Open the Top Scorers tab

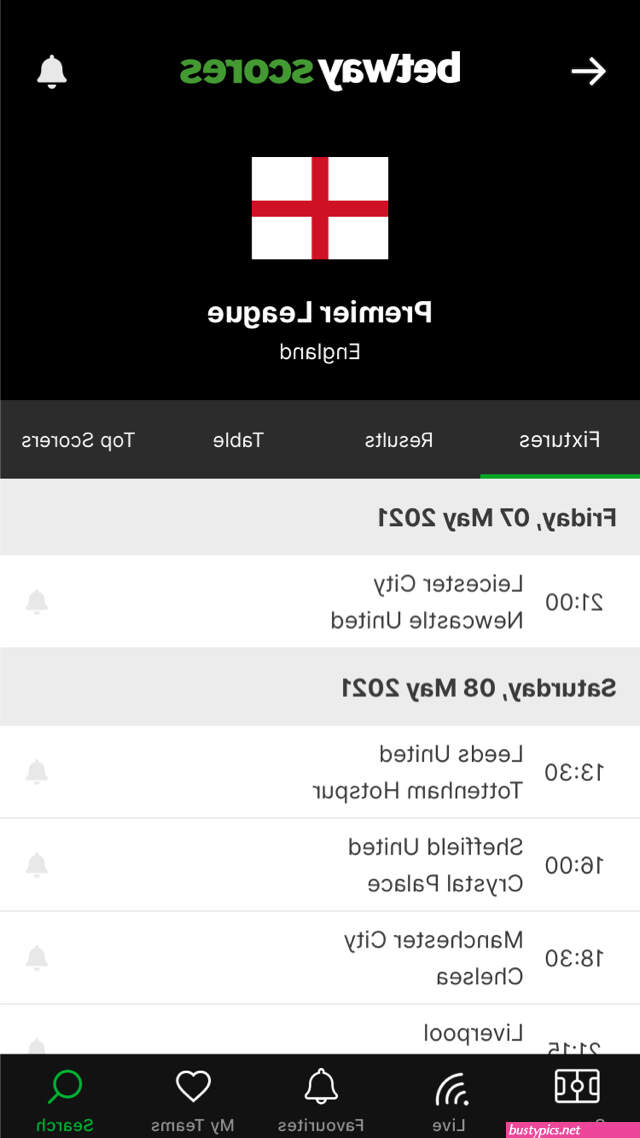78,440
